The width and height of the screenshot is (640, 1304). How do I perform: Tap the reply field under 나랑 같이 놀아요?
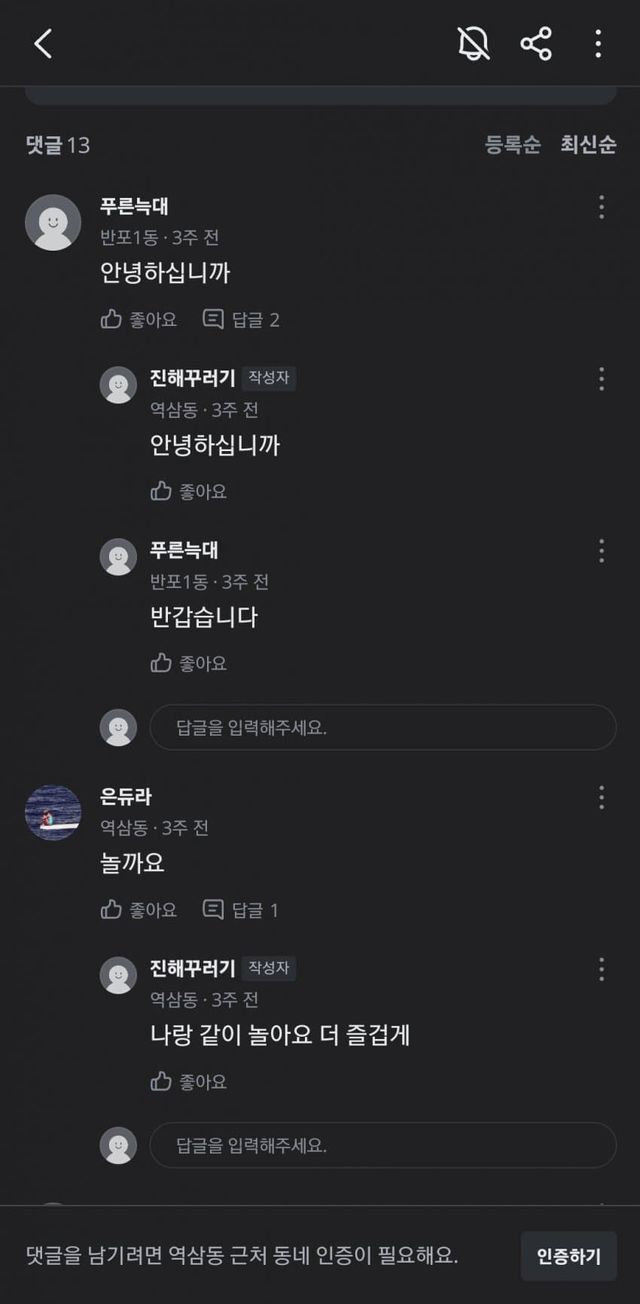tap(382, 1145)
